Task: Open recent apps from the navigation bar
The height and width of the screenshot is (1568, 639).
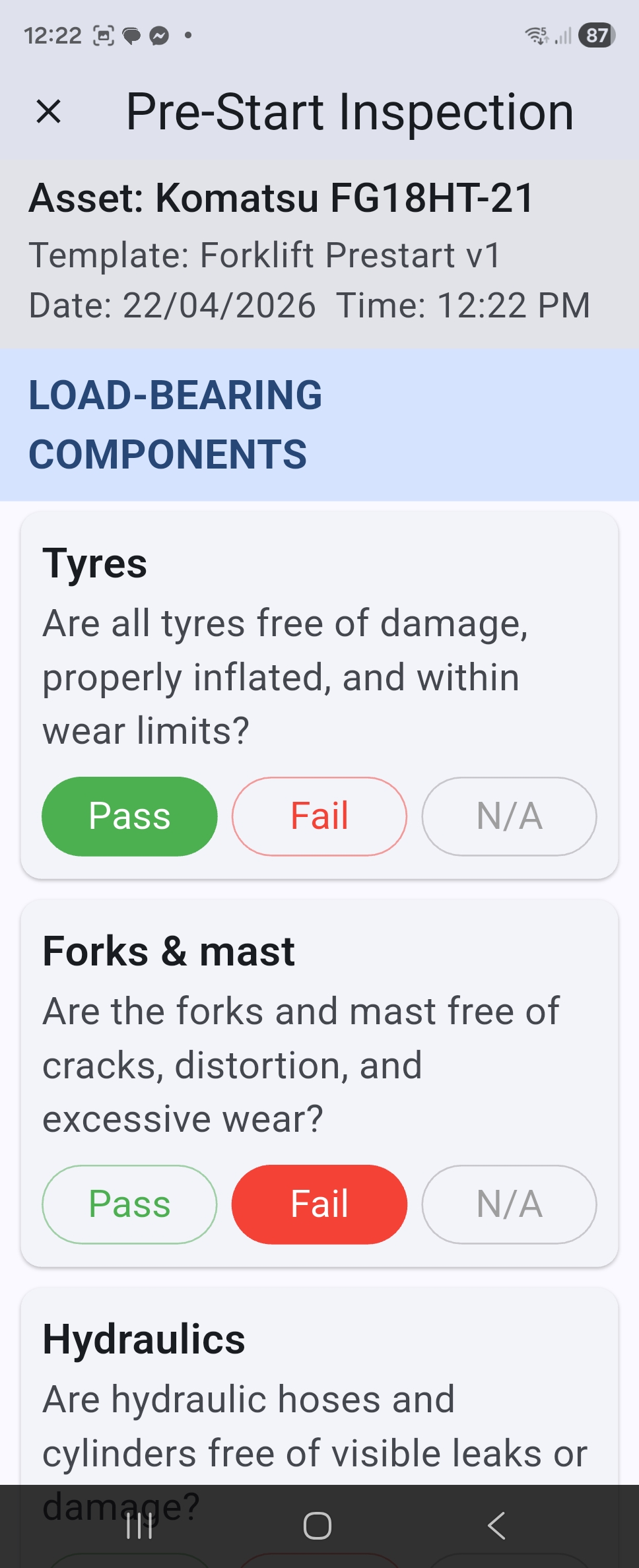Action: pos(140,1526)
